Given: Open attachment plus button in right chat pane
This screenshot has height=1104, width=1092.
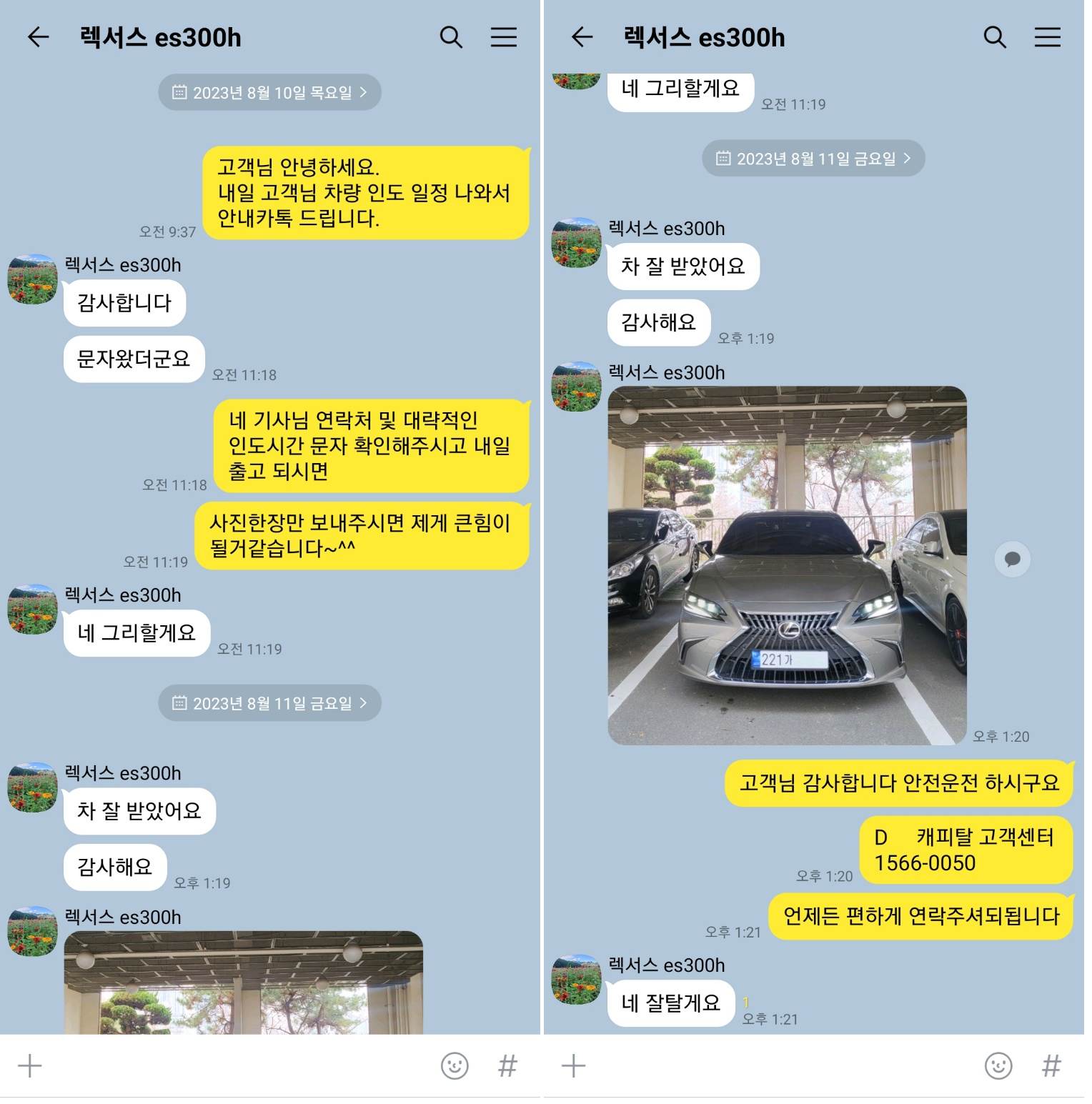Looking at the screenshot, I should coord(574,1065).
